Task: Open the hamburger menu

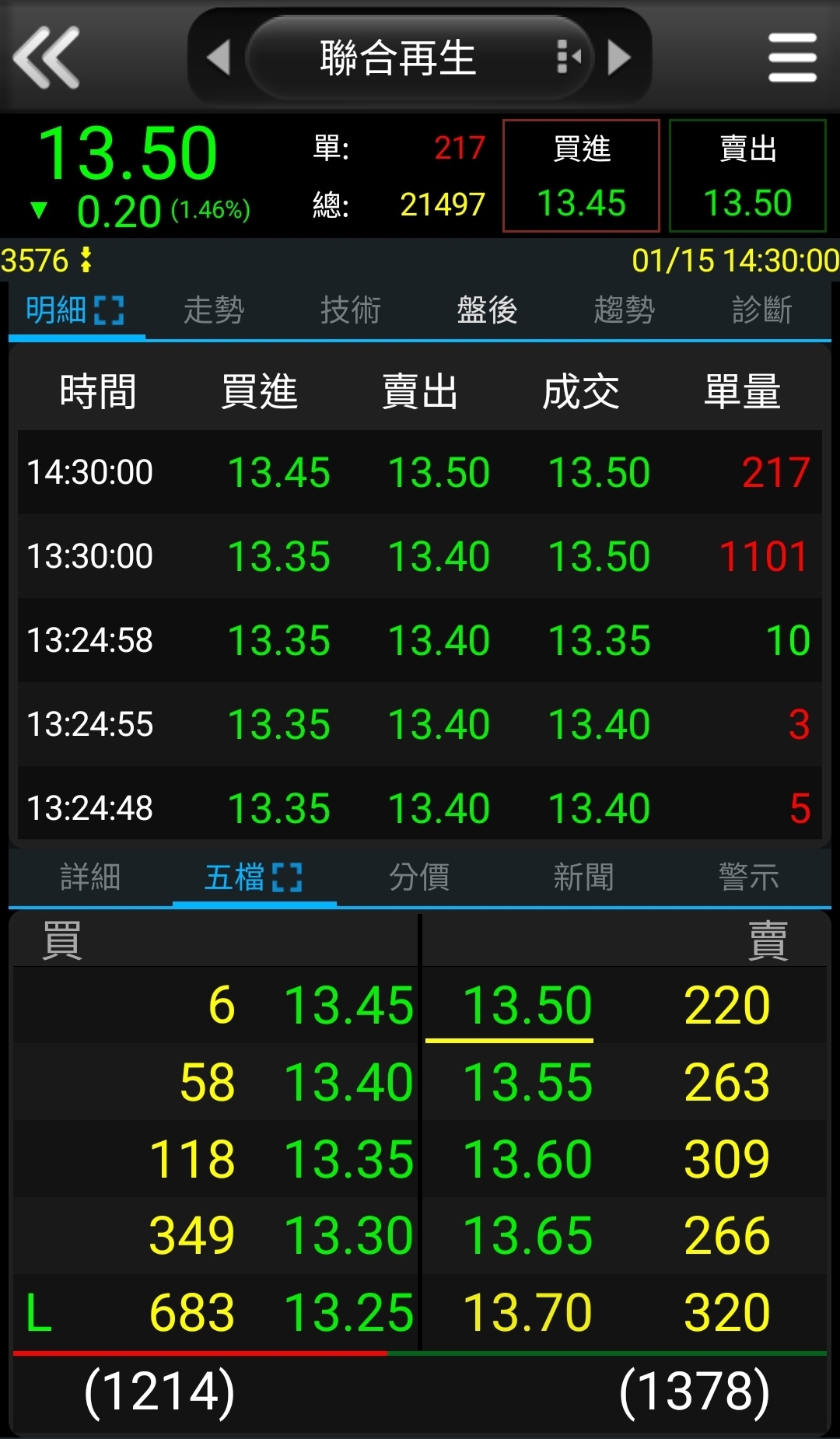Action: pyautogui.click(x=792, y=57)
